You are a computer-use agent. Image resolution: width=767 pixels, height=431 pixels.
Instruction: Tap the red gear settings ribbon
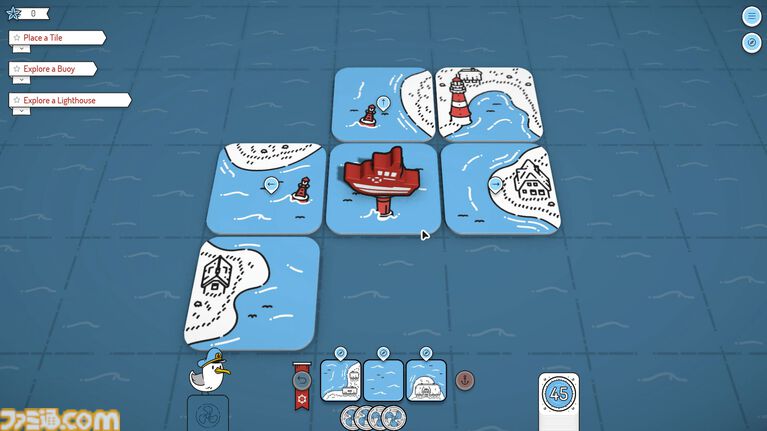coord(302,400)
